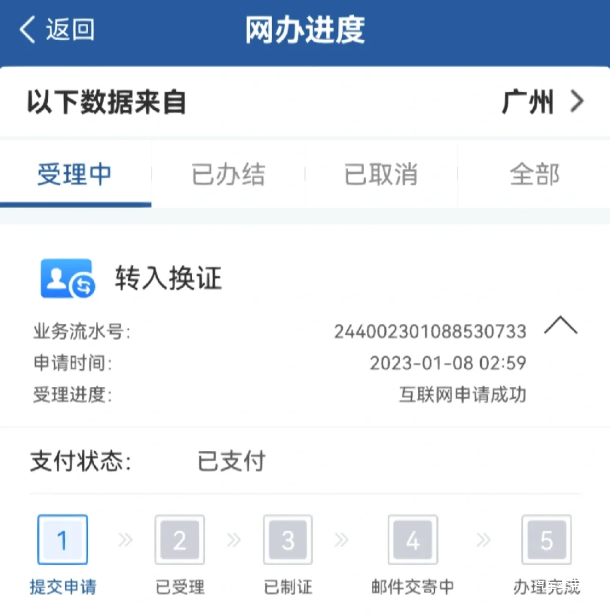Switch to the 受理中 tab
Screen dimensions: 610x616
coord(75,174)
